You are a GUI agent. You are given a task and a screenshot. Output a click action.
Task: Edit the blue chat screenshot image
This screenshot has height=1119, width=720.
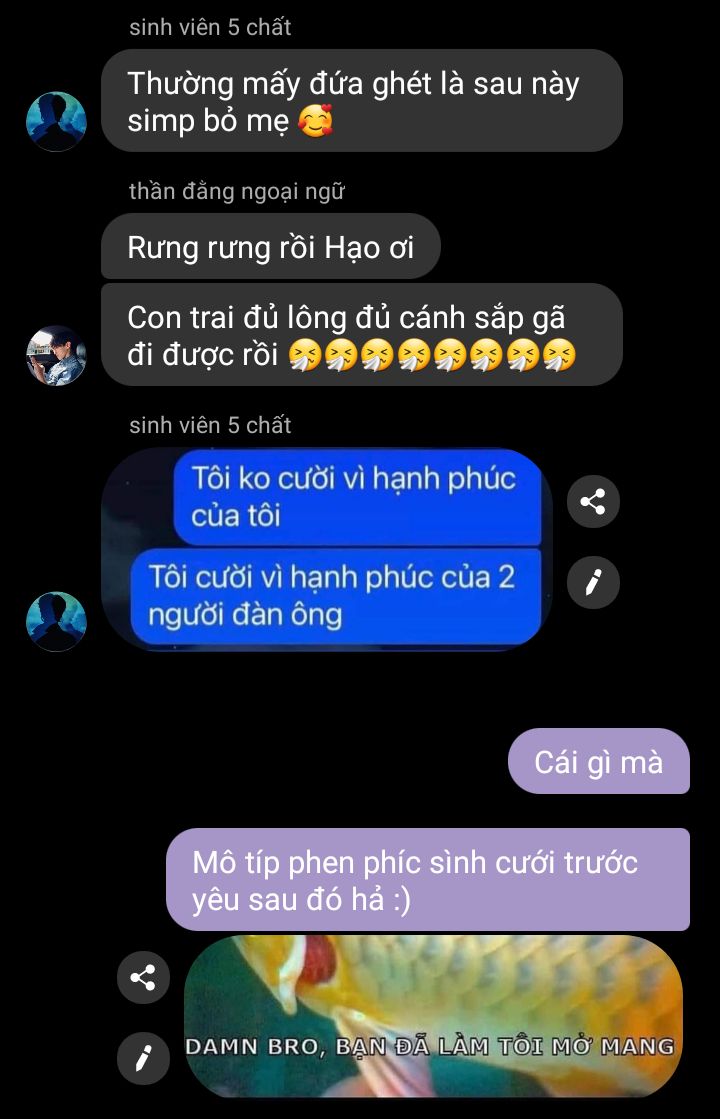(593, 581)
